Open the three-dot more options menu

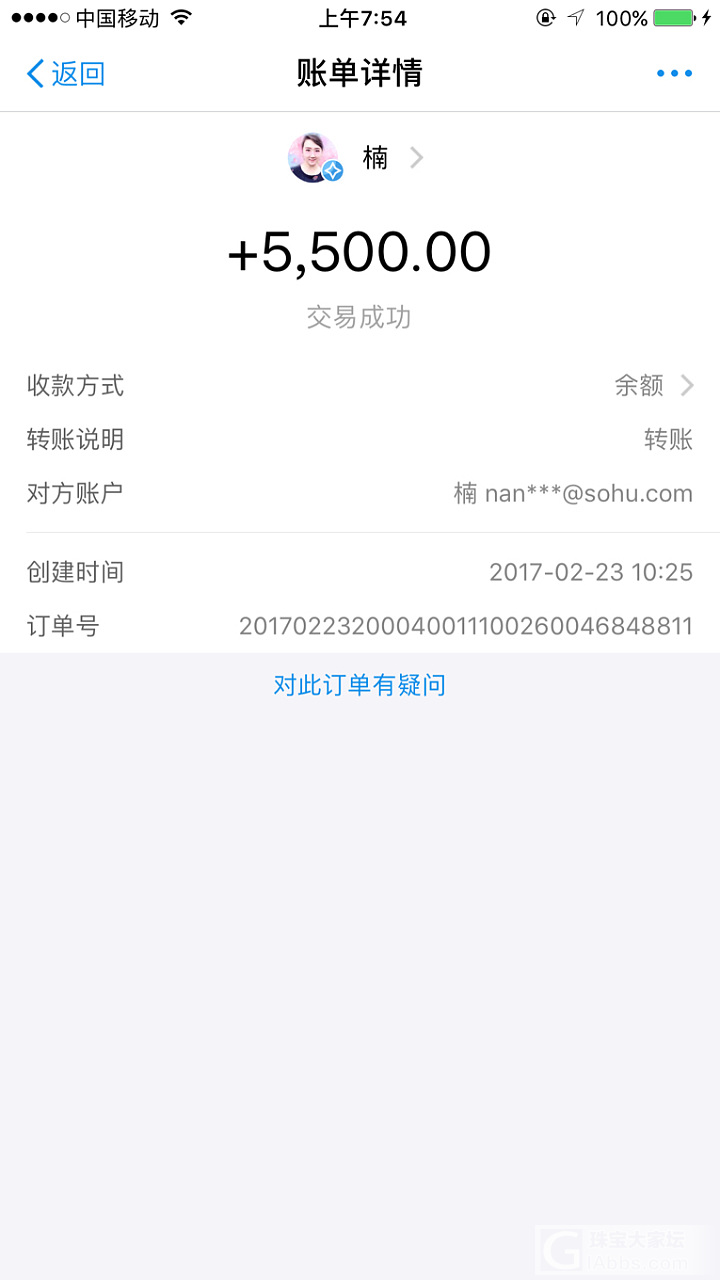coord(674,74)
